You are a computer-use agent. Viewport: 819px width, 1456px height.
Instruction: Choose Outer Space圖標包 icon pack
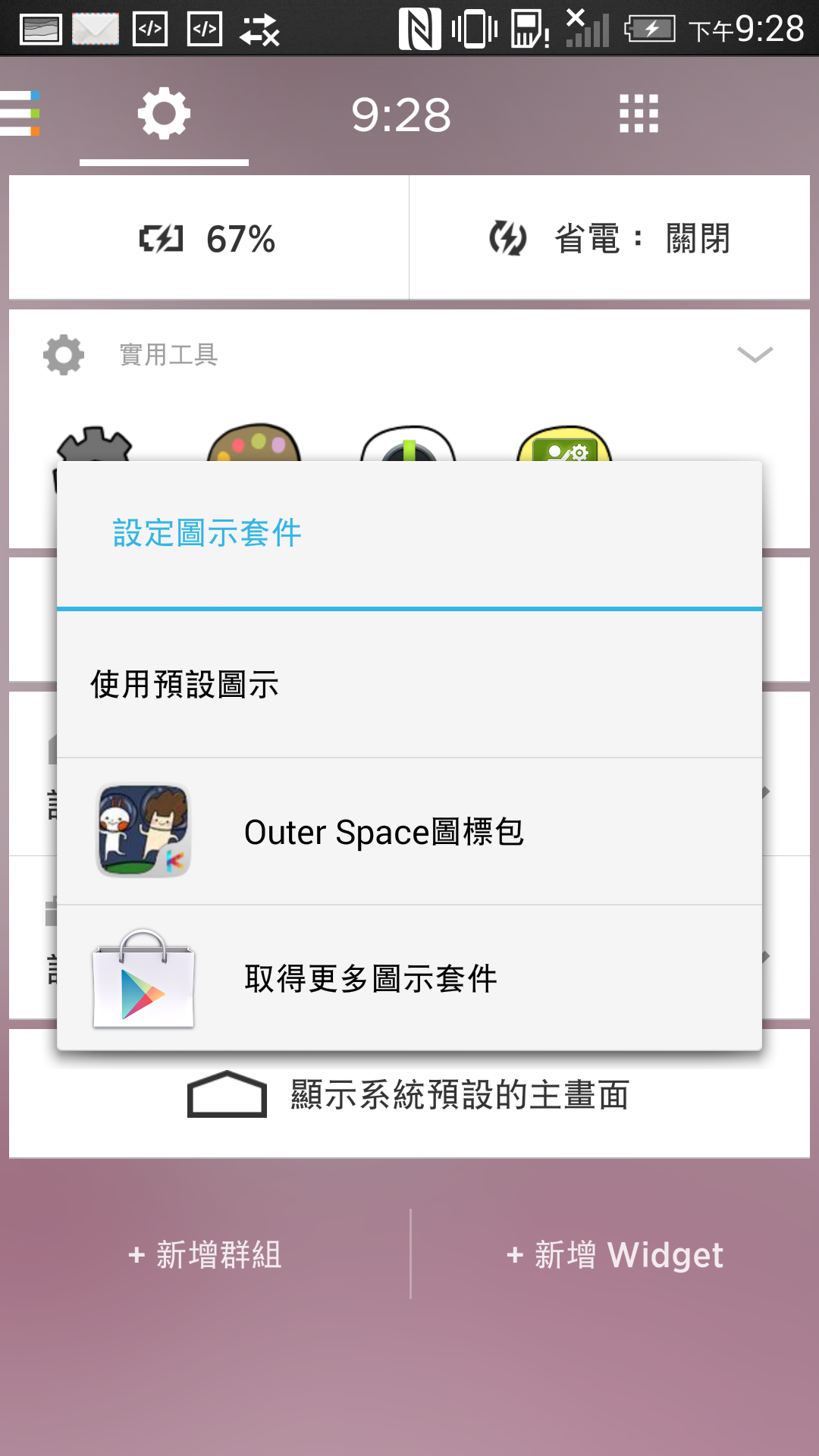pos(409,832)
